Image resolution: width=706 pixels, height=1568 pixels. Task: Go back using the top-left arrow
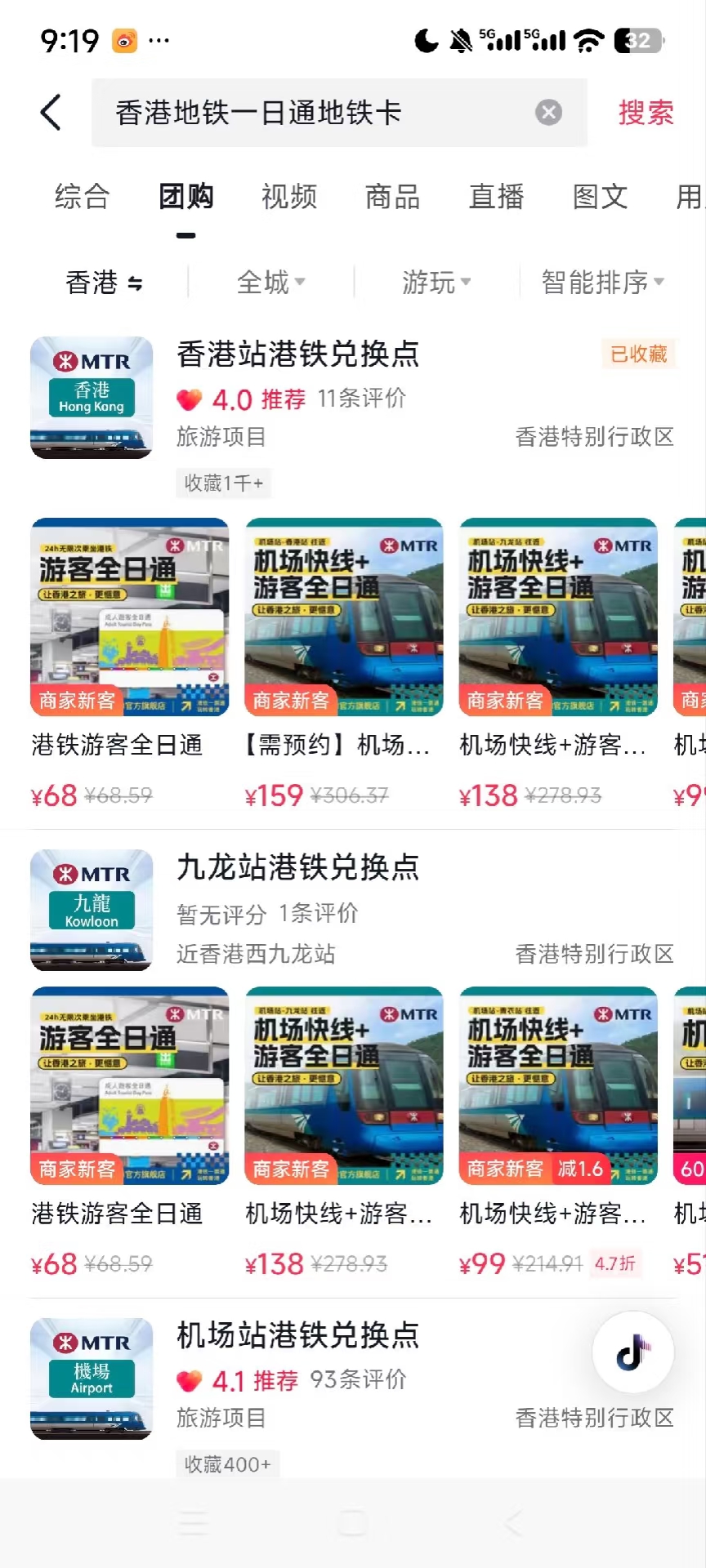[51, 113]
